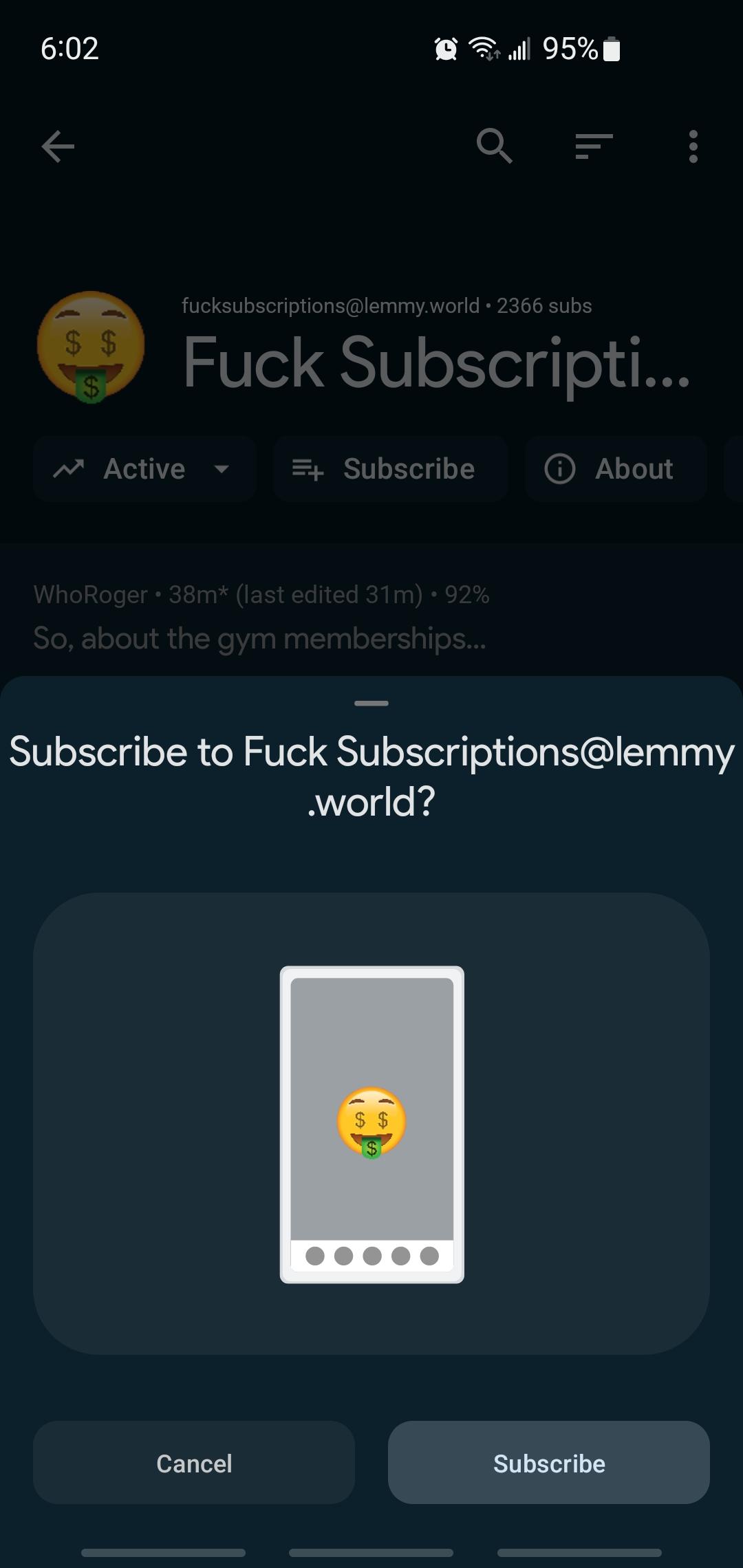Screen dimensions: 743x1568
Task: Expand the Active sort dropdown
Action: (144, 469)
